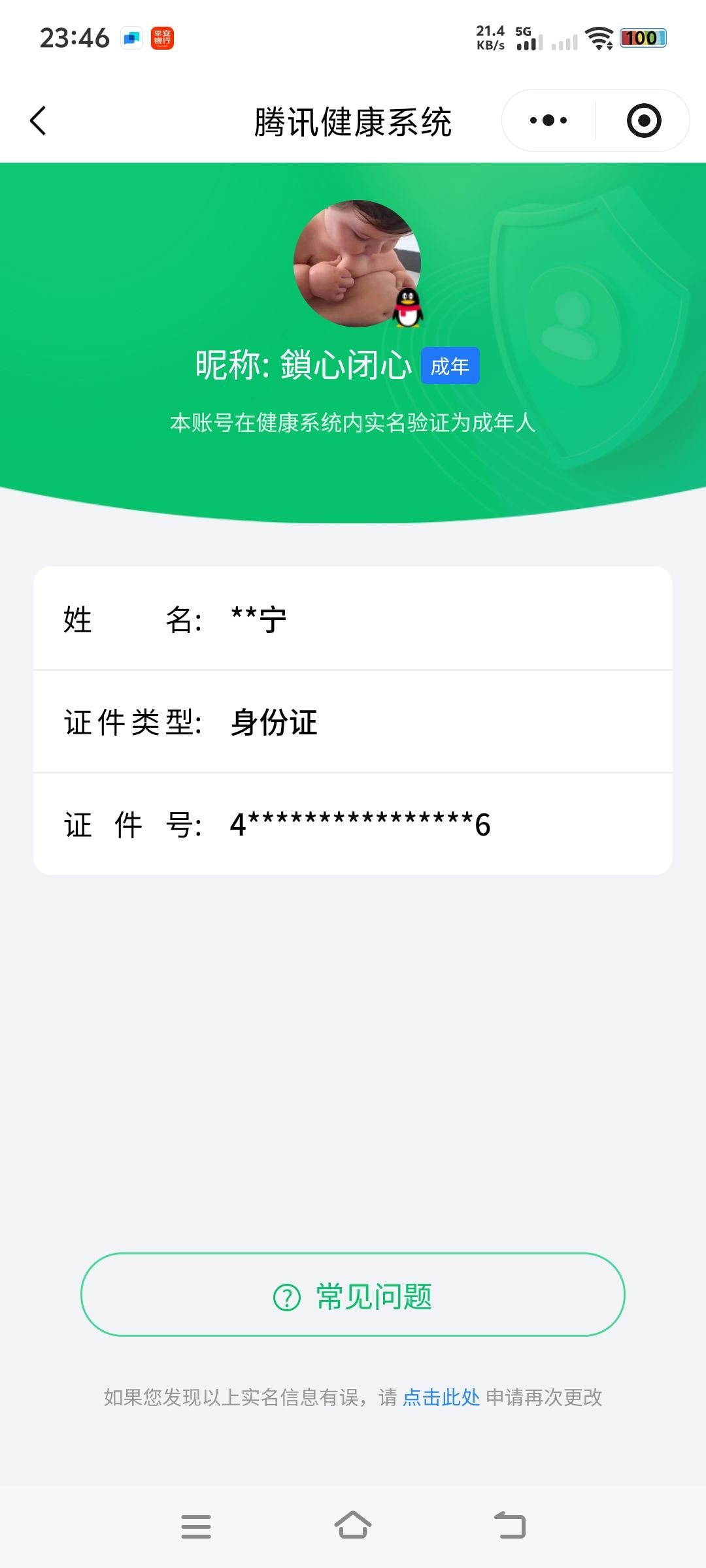Go to the phone home screen
The width and height of the screenshot is (706, 1568).
(353, 1525)
